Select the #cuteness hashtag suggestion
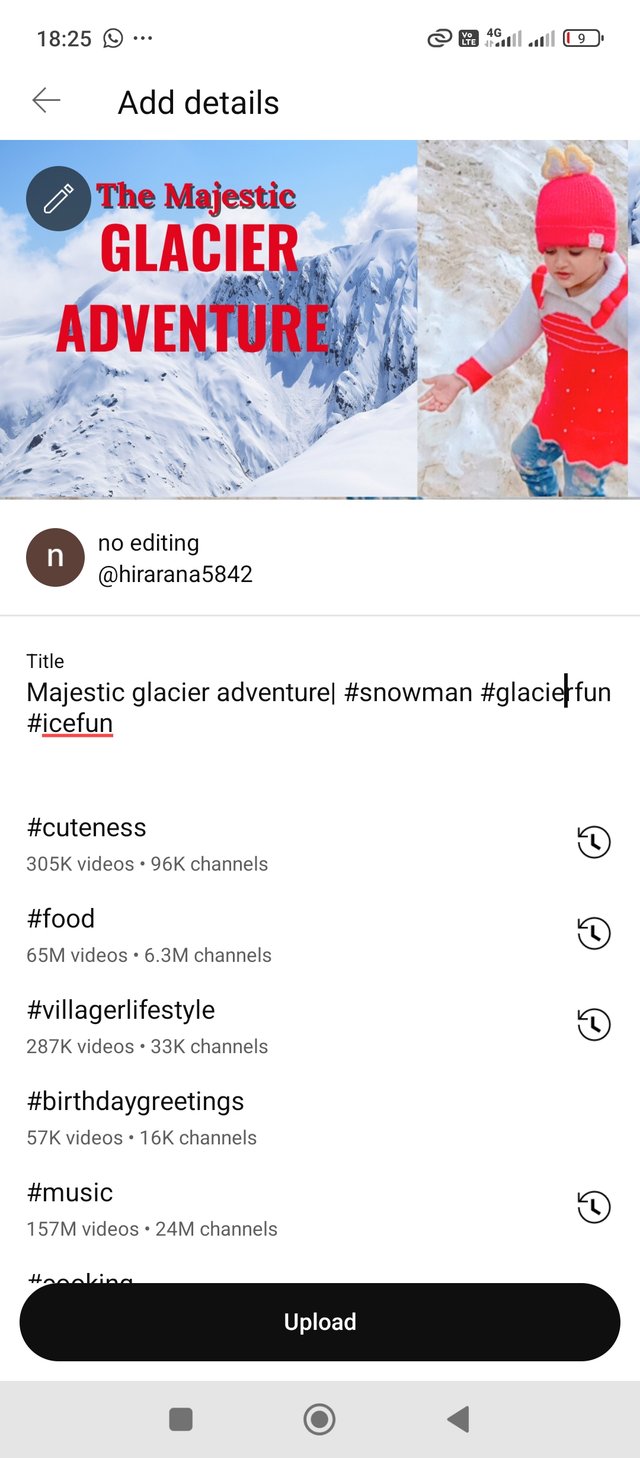This screenshot has width=640, height=1458. [87, 828]
